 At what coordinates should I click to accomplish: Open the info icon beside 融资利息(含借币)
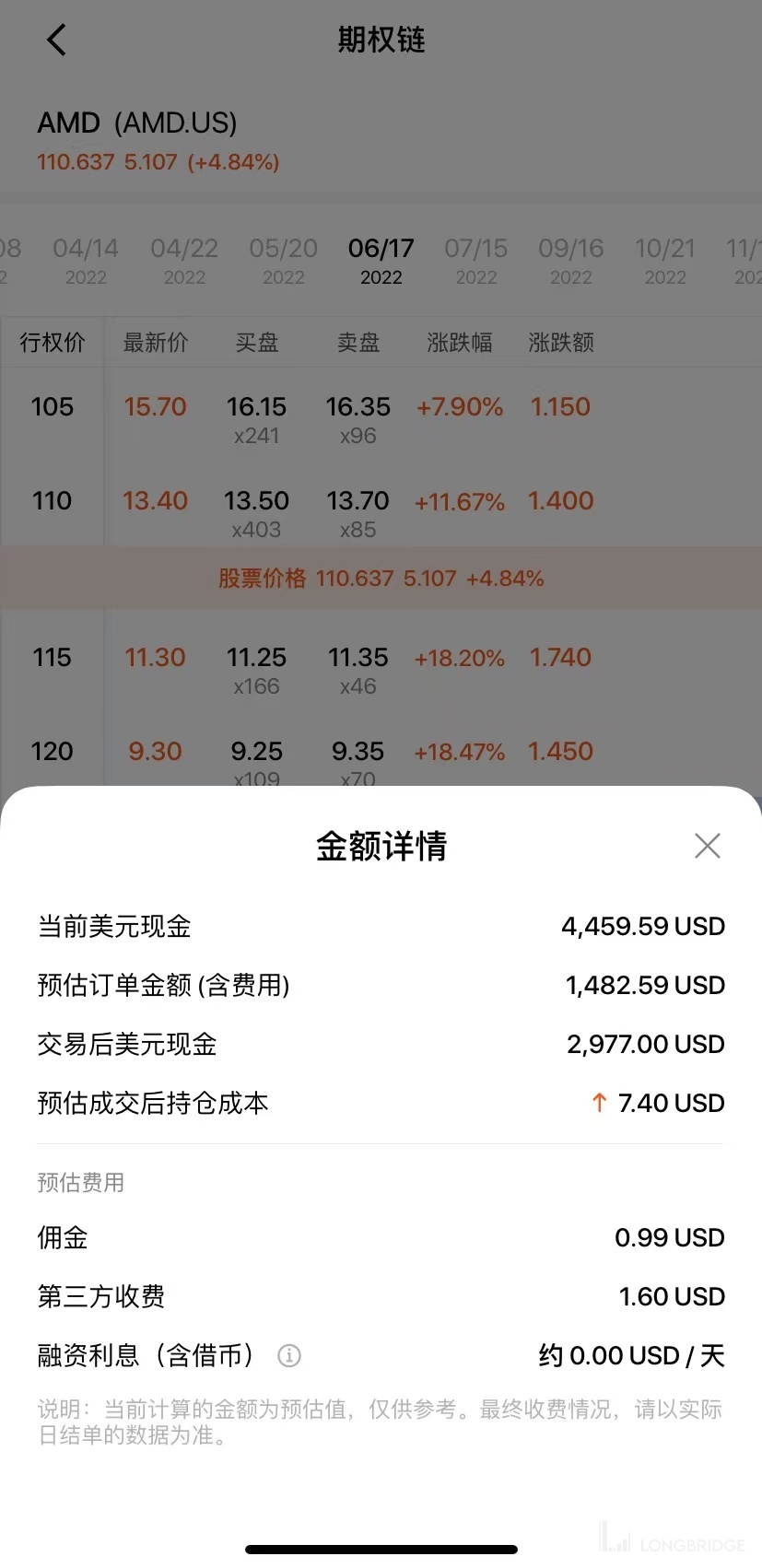(x=289, y=1355)
